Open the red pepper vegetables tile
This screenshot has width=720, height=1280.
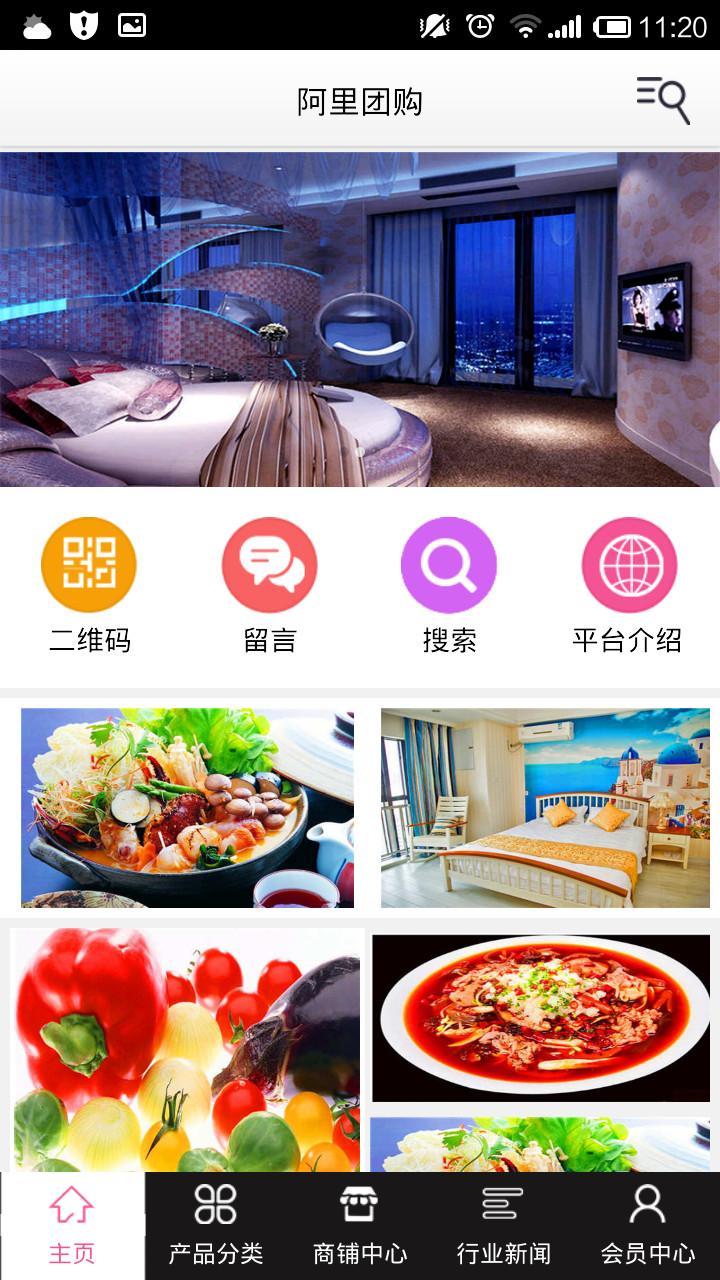click(x=187, y=1050)
